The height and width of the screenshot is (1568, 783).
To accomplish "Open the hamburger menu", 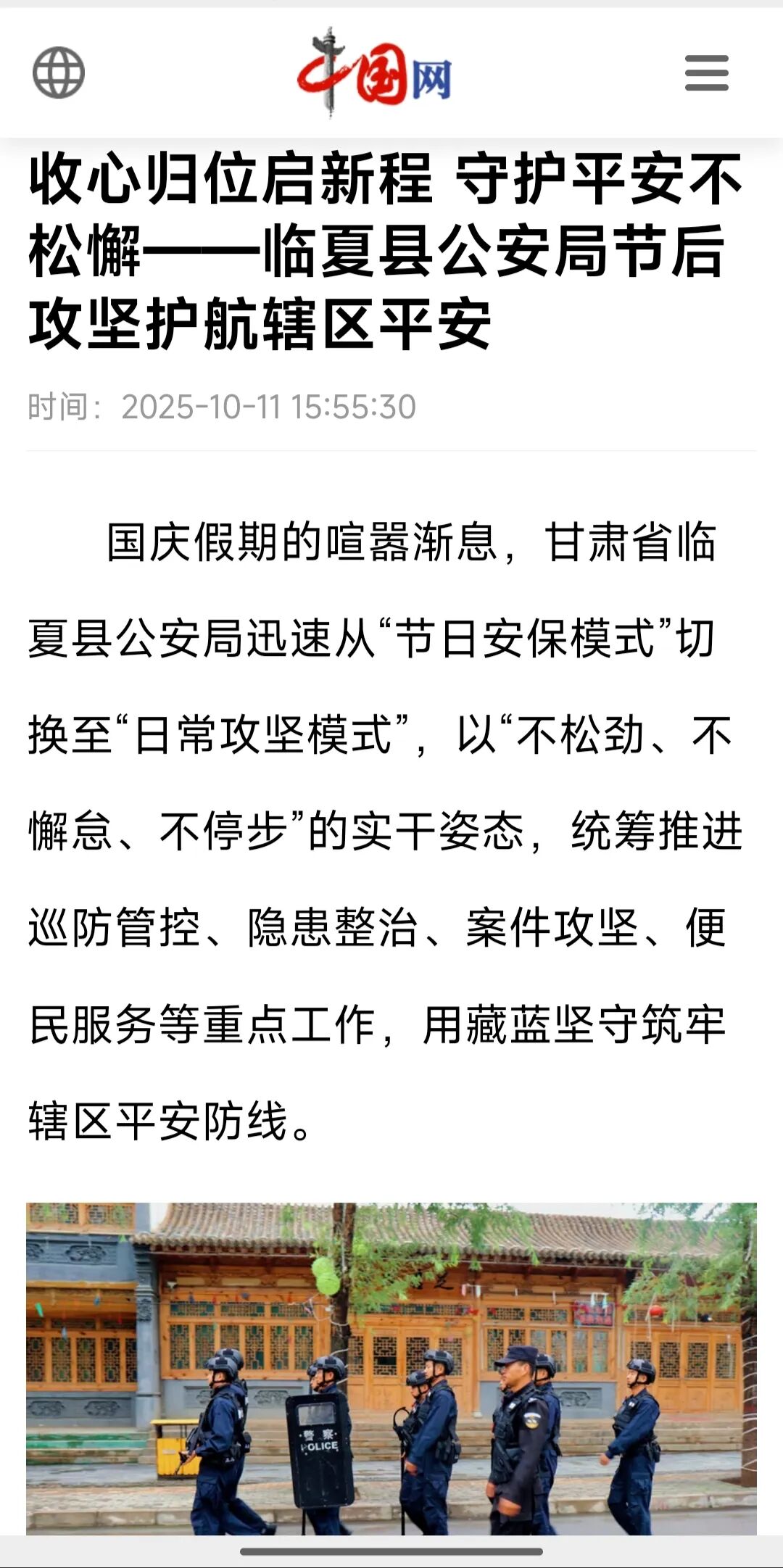I will click(706, 73).
